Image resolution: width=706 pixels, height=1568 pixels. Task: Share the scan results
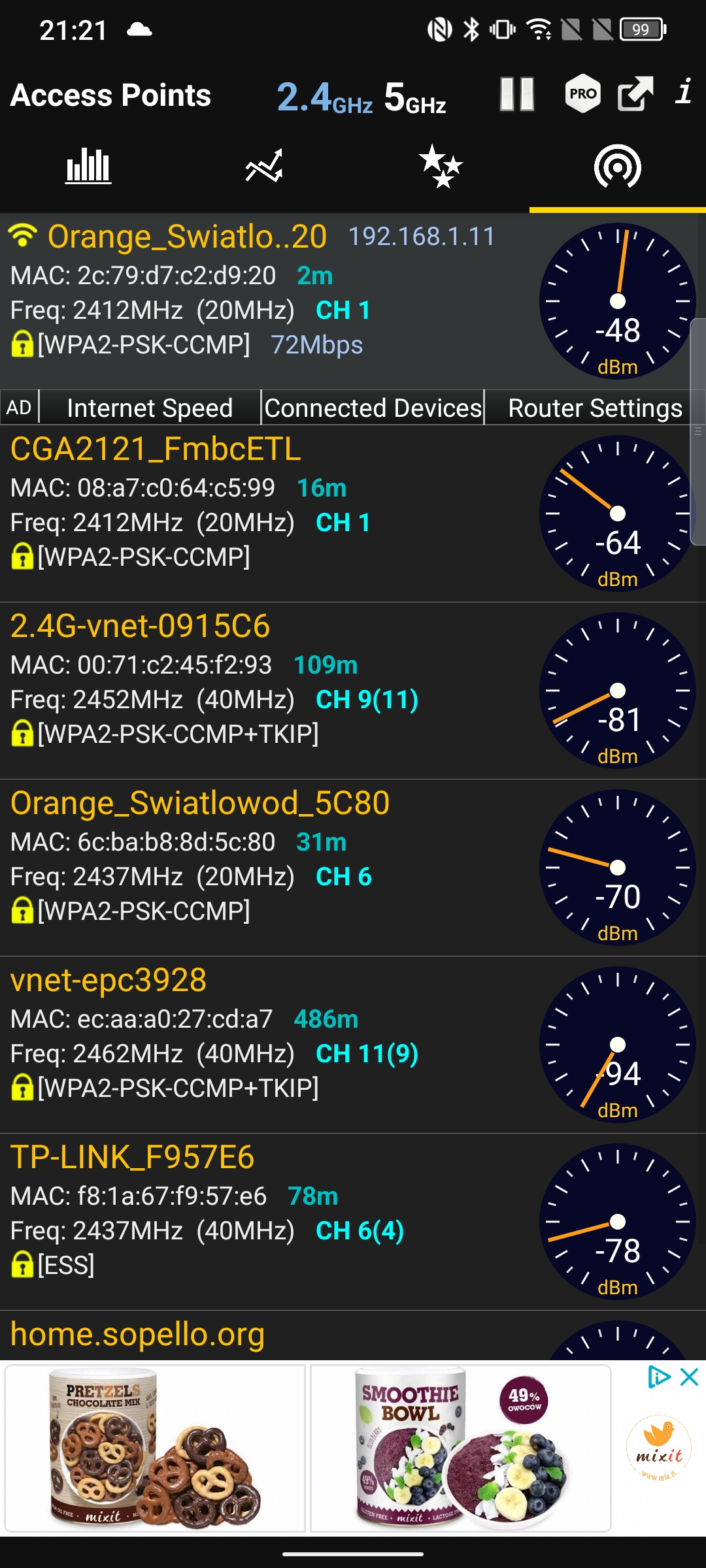[x=635, y=94]
